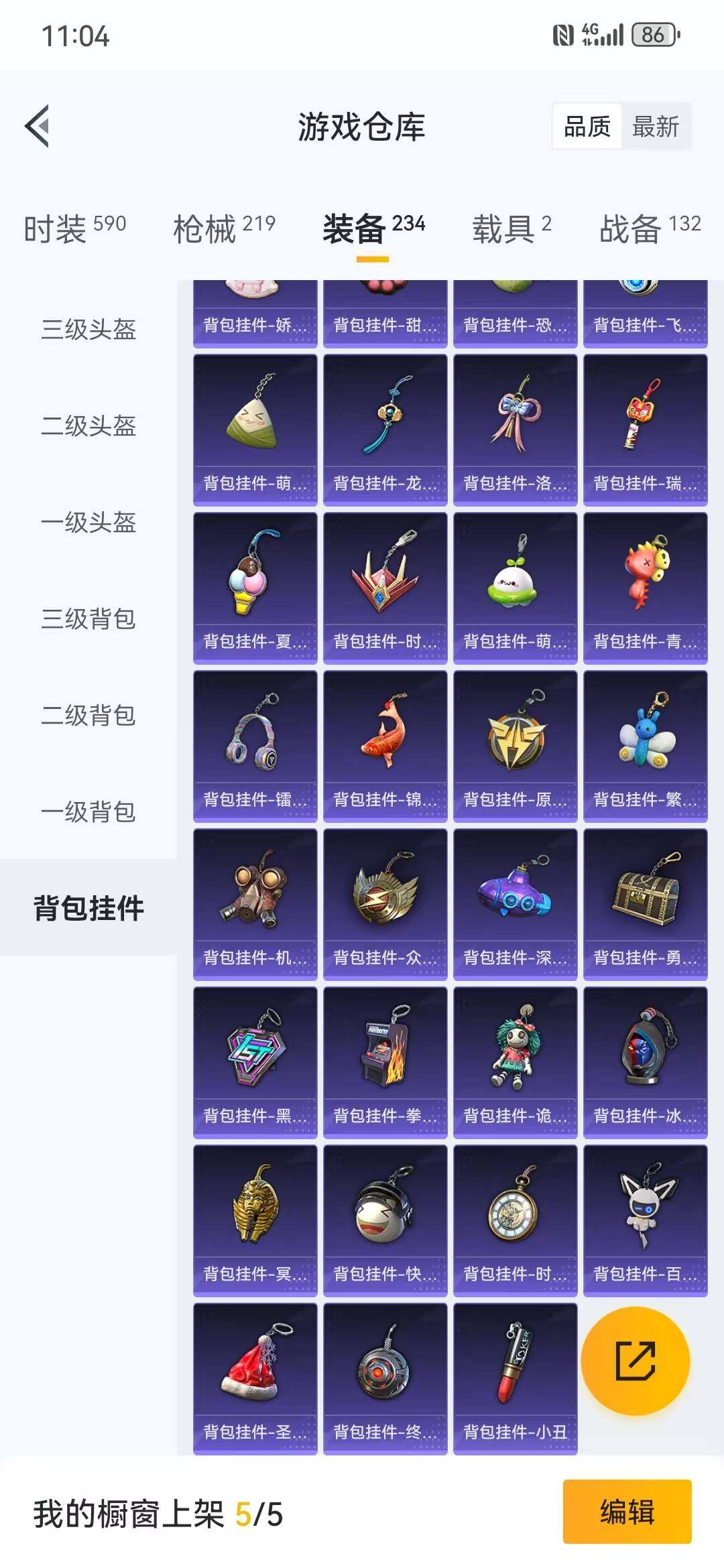Open the purple submarine 背包挂件-深 pendant
This screenshot has height=1568, width=724.
515,898
